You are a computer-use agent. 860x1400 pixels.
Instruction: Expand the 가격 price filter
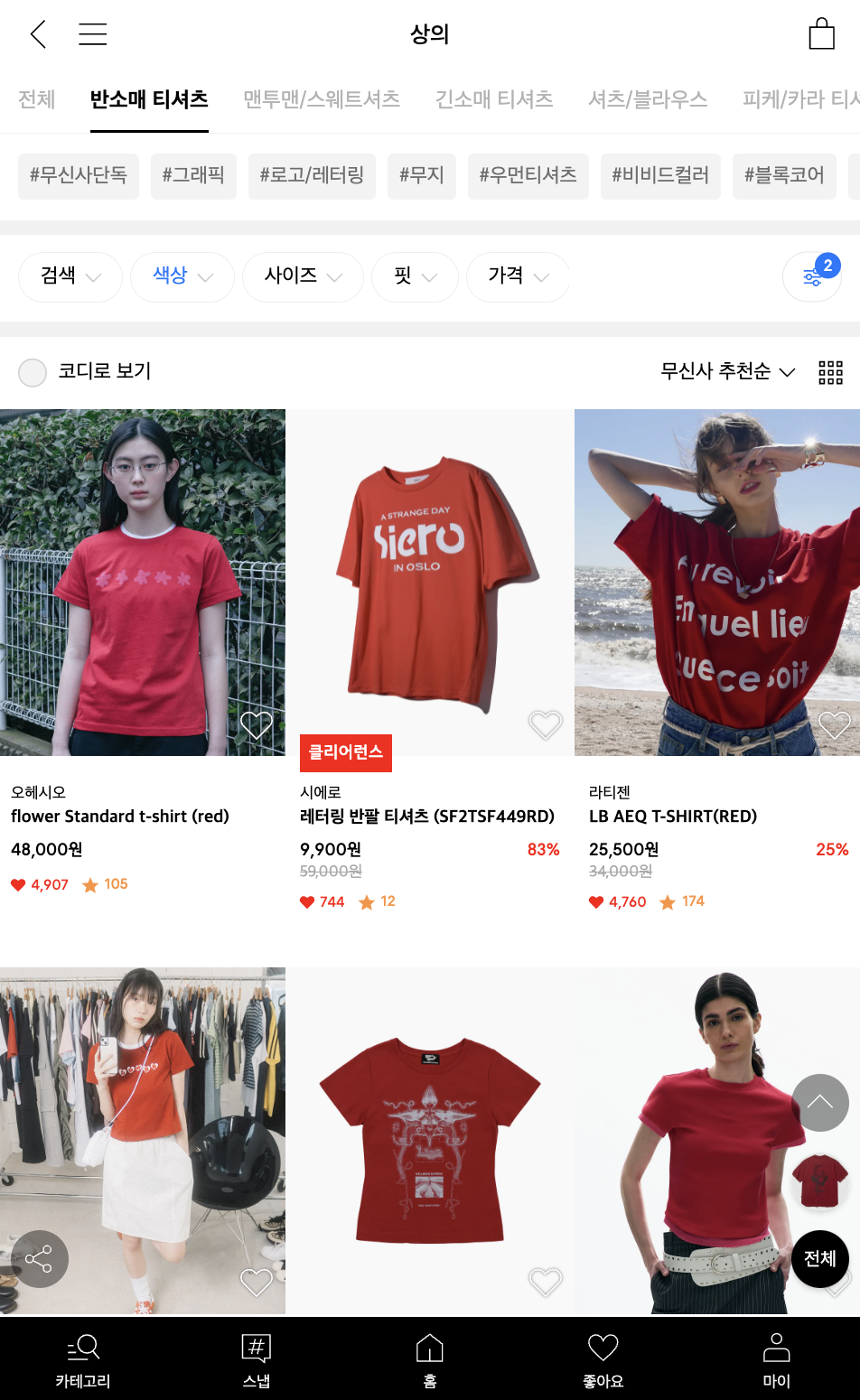[518, 276]
